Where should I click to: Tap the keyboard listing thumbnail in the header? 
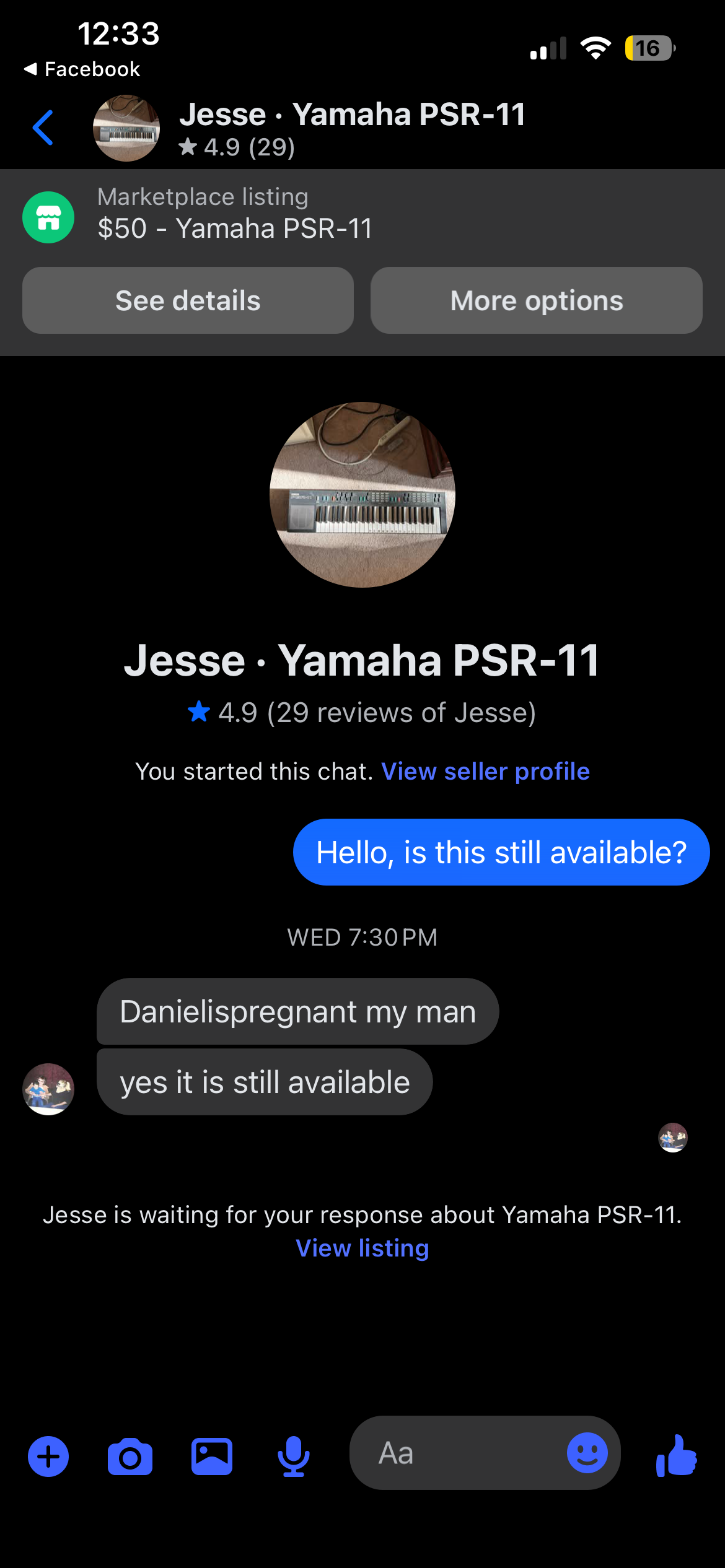pos(126,127)
